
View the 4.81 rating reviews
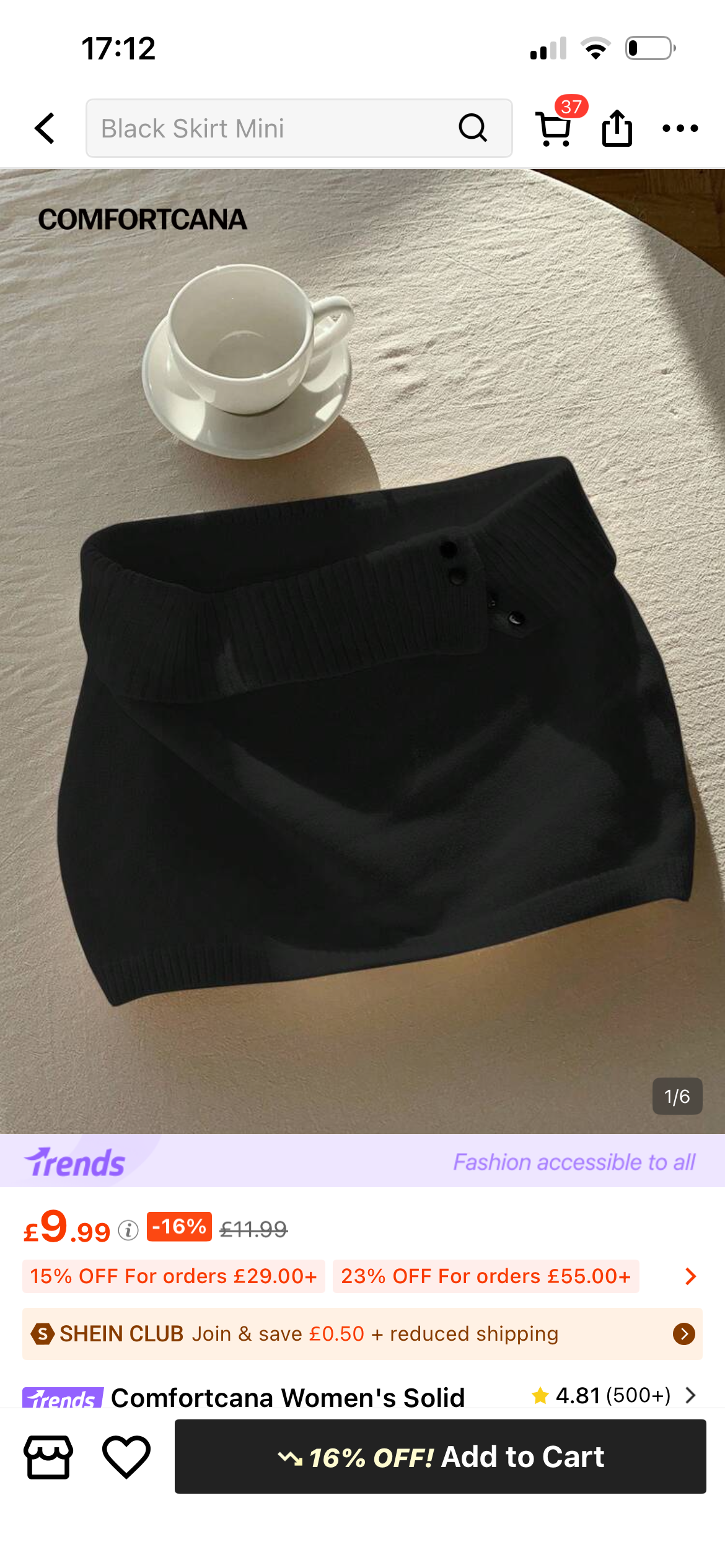point(613,1395)
